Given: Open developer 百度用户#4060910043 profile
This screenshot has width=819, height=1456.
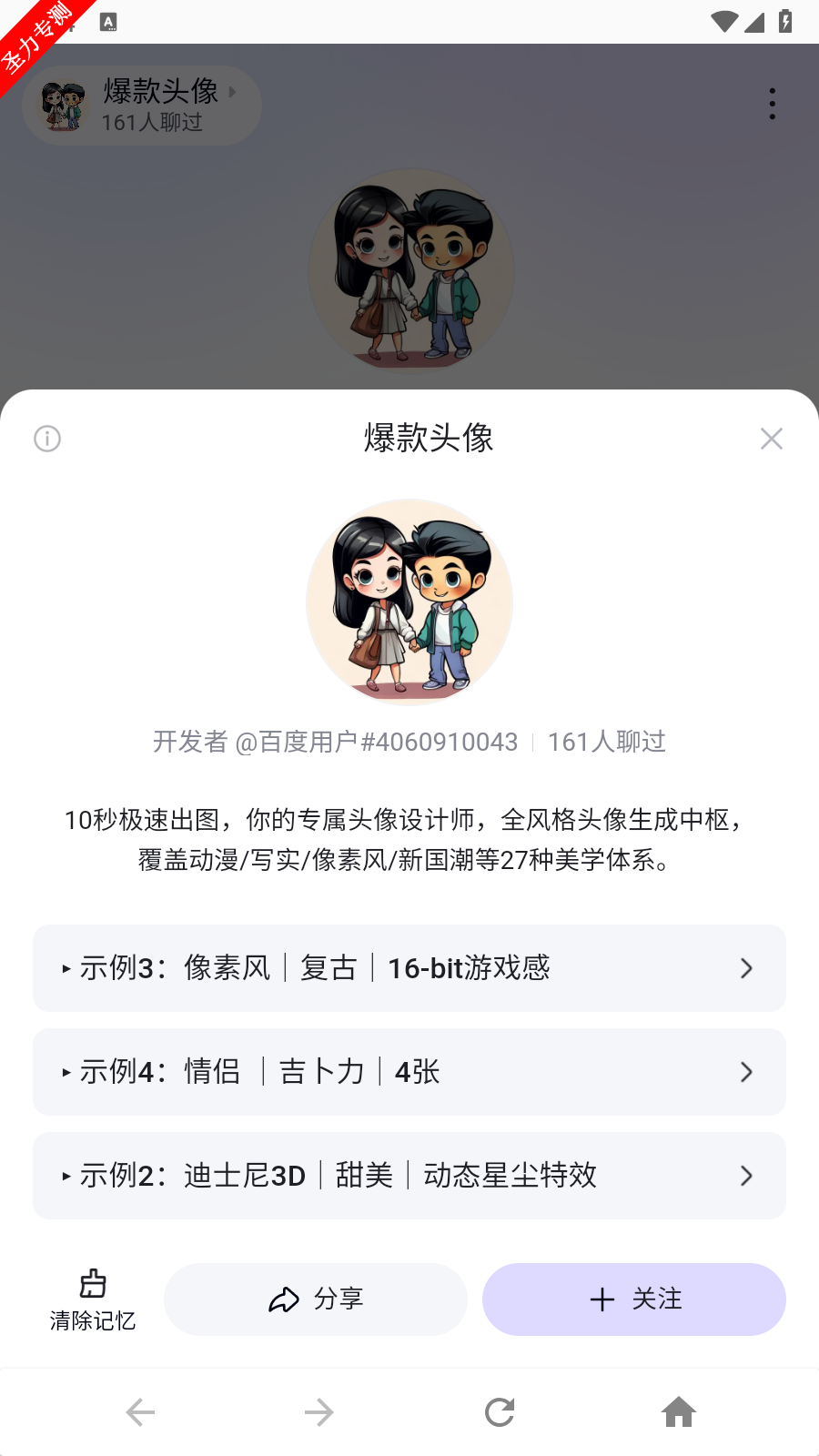Looking at the screenshot, I should 376,743.
